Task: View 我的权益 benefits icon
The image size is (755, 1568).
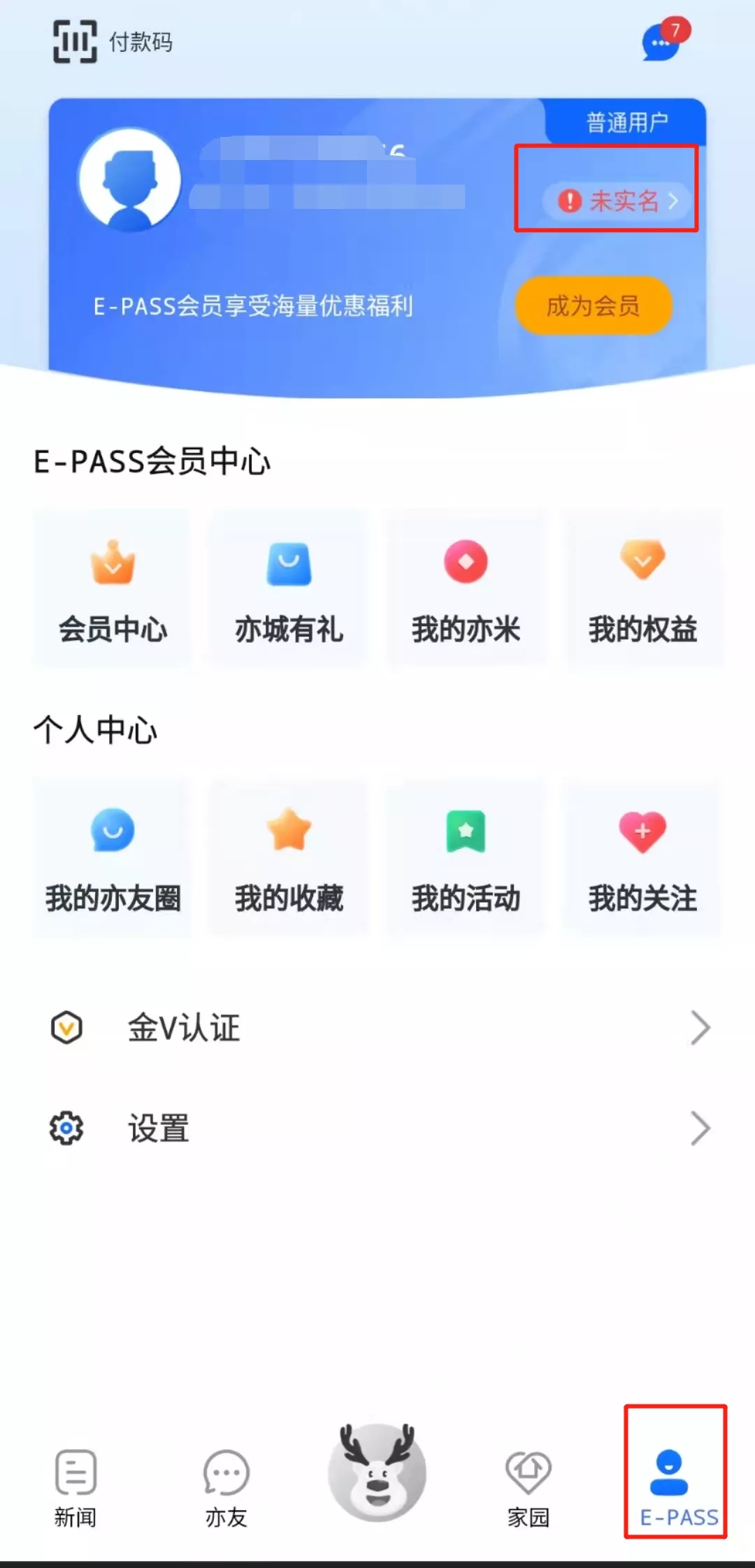Action: tap(643, 587)
